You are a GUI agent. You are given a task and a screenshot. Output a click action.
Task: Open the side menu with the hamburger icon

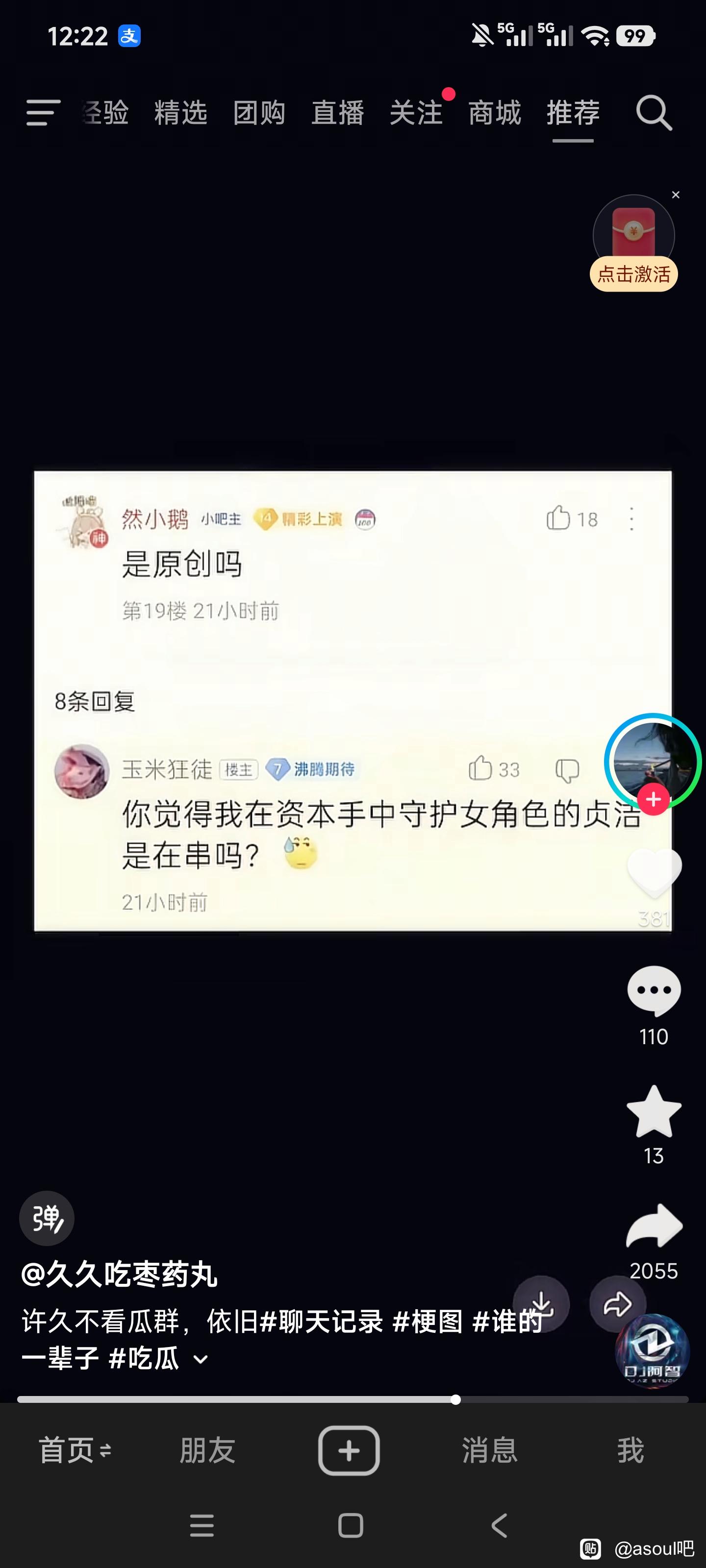[43, 113]
